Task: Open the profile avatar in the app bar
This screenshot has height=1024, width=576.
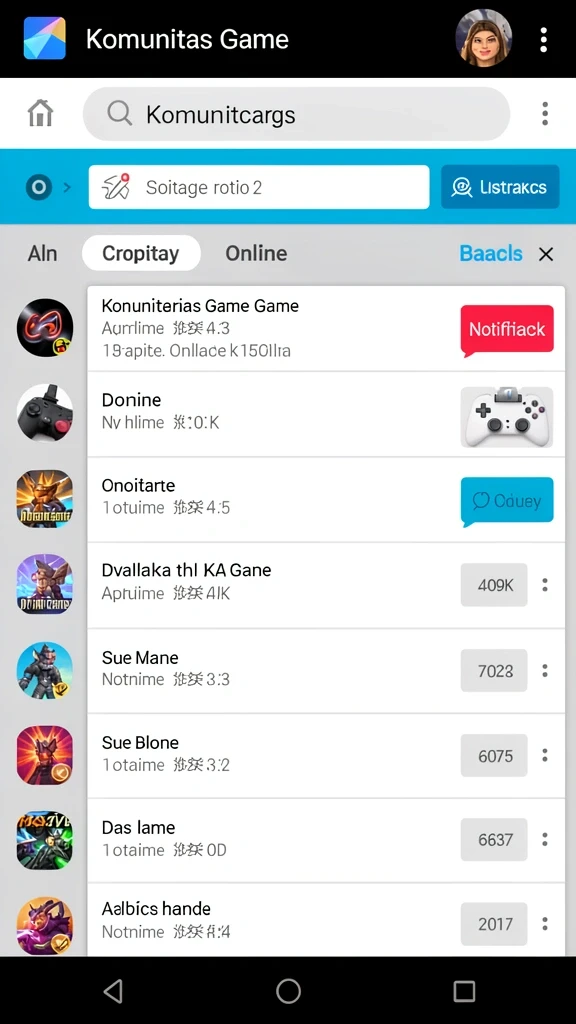Action: point(483,39)
